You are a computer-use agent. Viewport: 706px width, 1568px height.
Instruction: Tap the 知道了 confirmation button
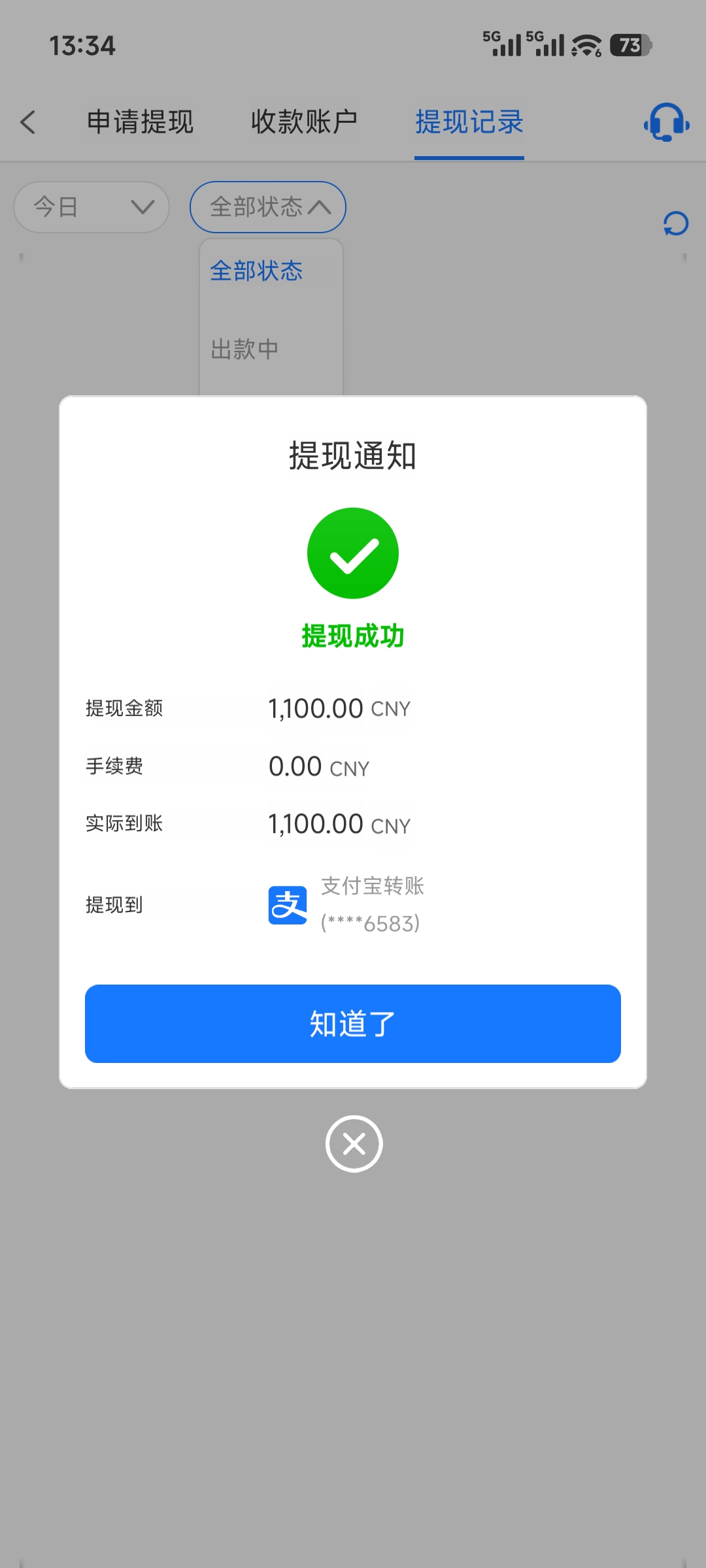(x=353, y=1024)
